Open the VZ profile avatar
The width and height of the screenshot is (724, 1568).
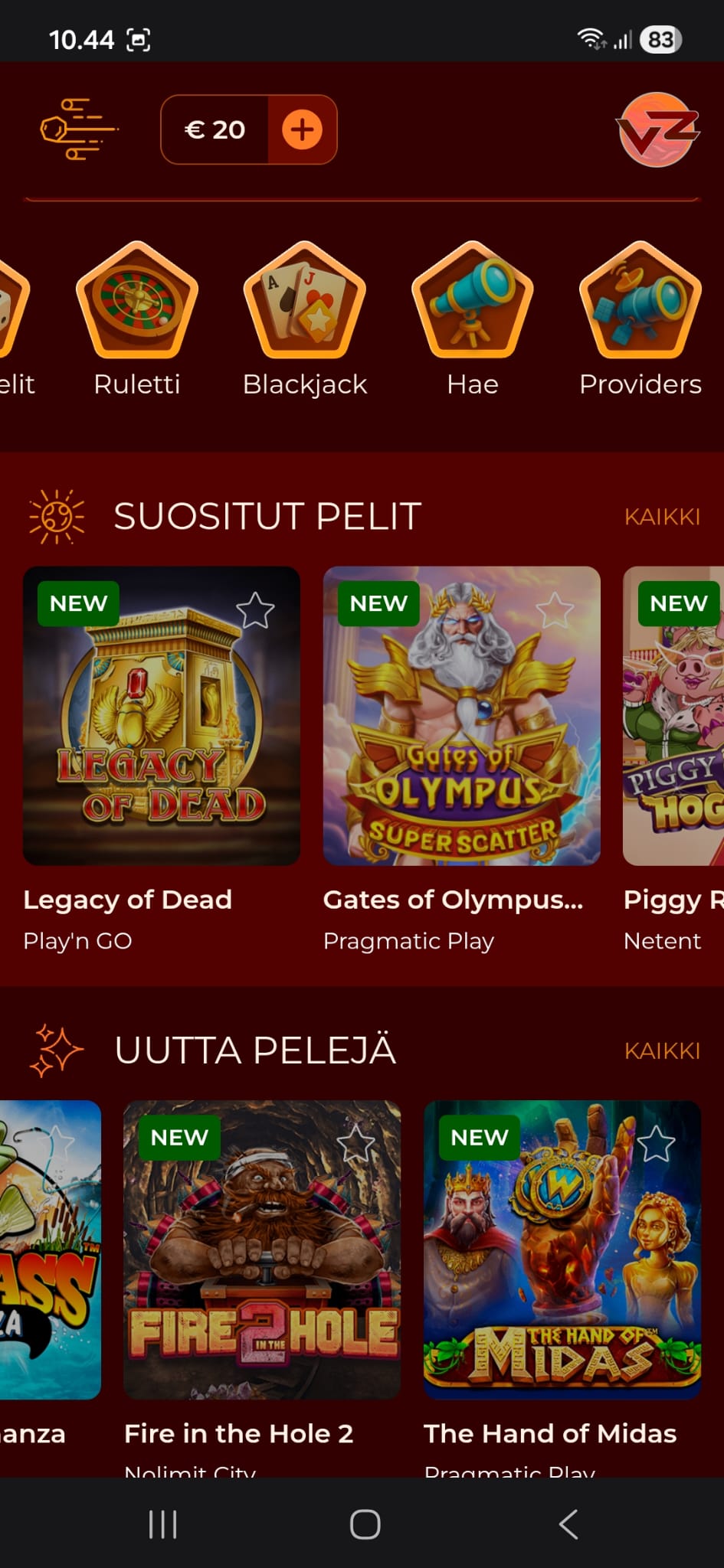point(658,130)
